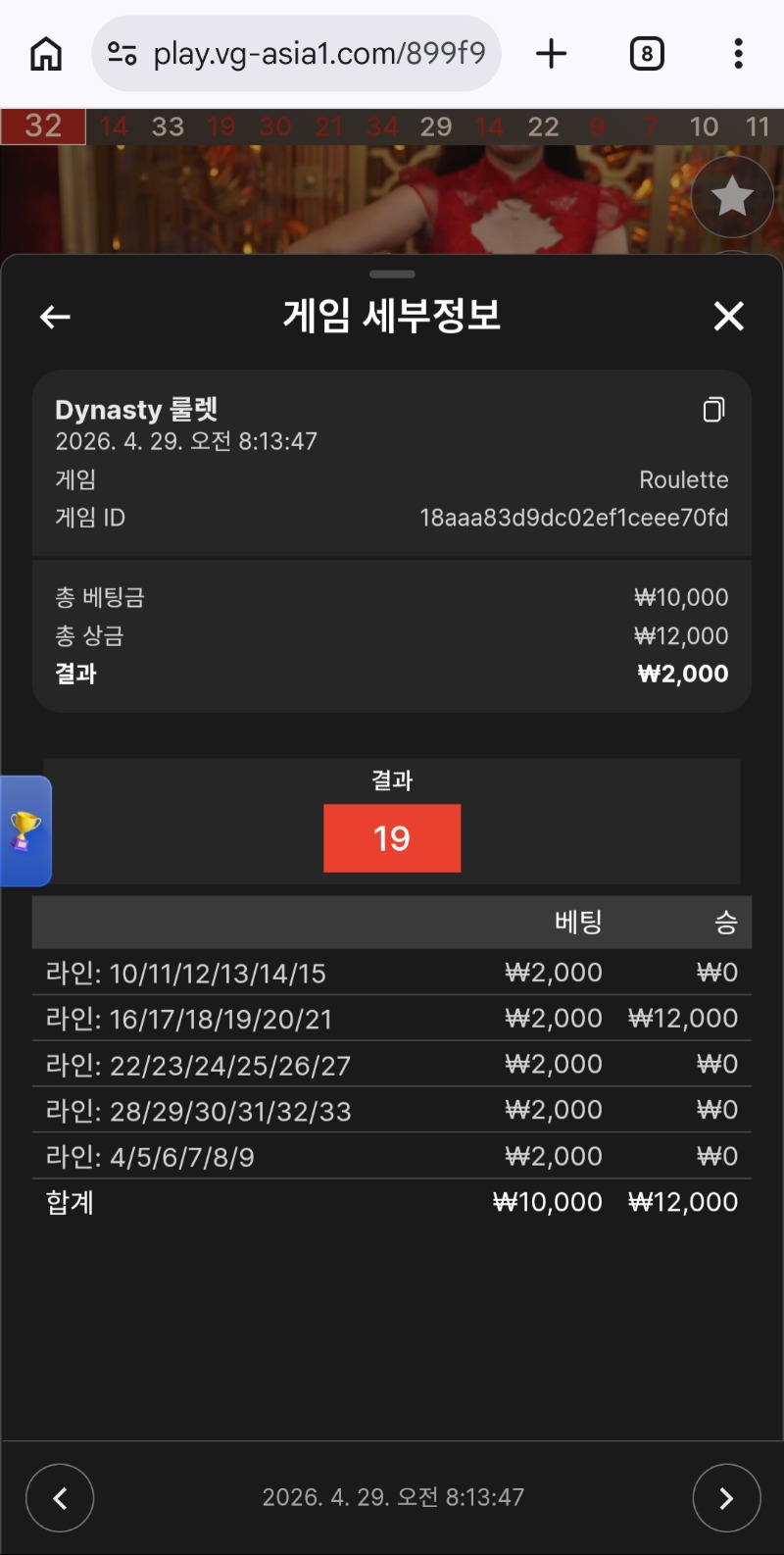Screen dimensions: 784x1555
Task: Open the browser home page
Action: pyautogui.click(x=46, y=53)
